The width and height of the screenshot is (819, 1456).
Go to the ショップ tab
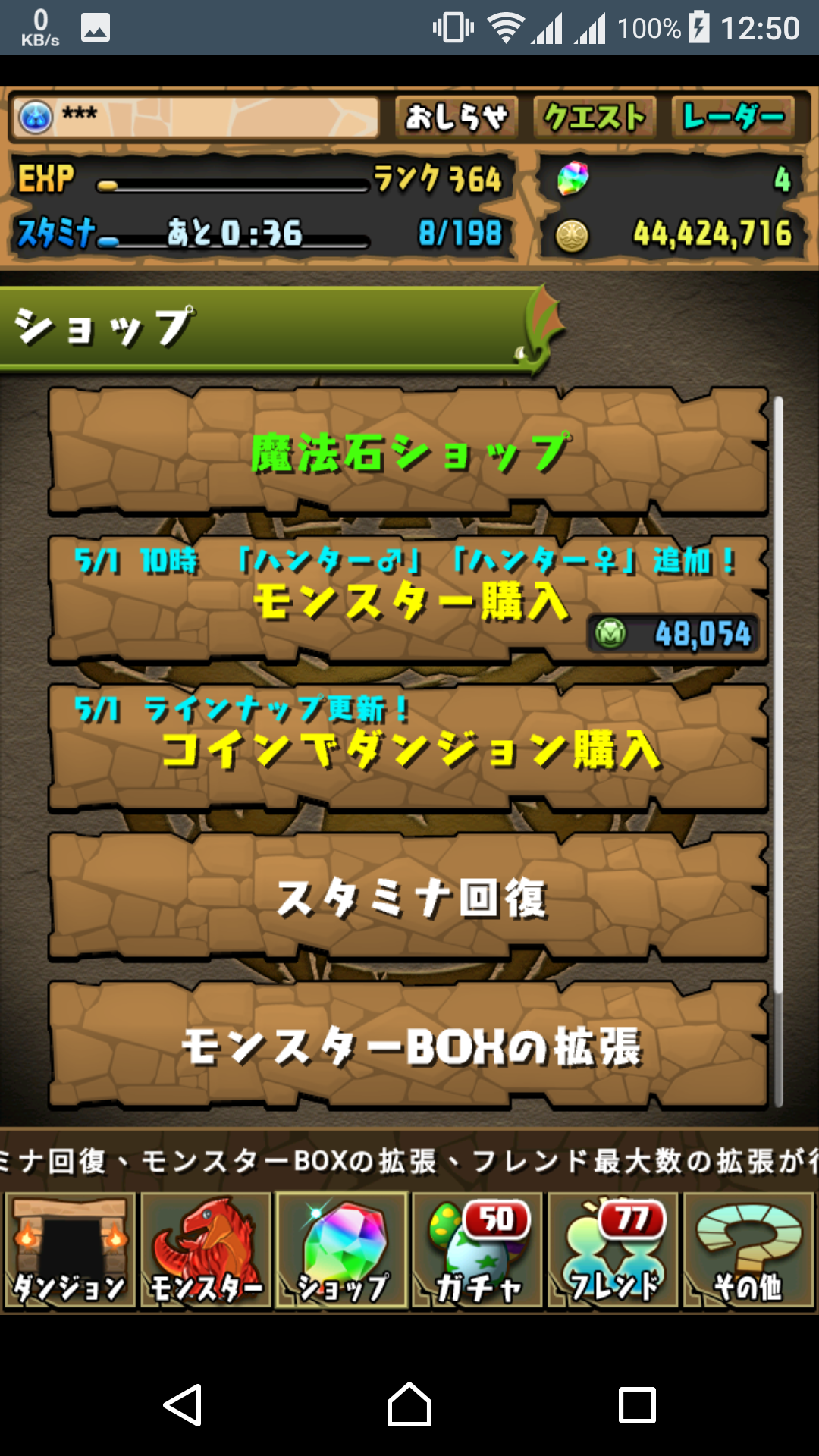point(341,1250)
